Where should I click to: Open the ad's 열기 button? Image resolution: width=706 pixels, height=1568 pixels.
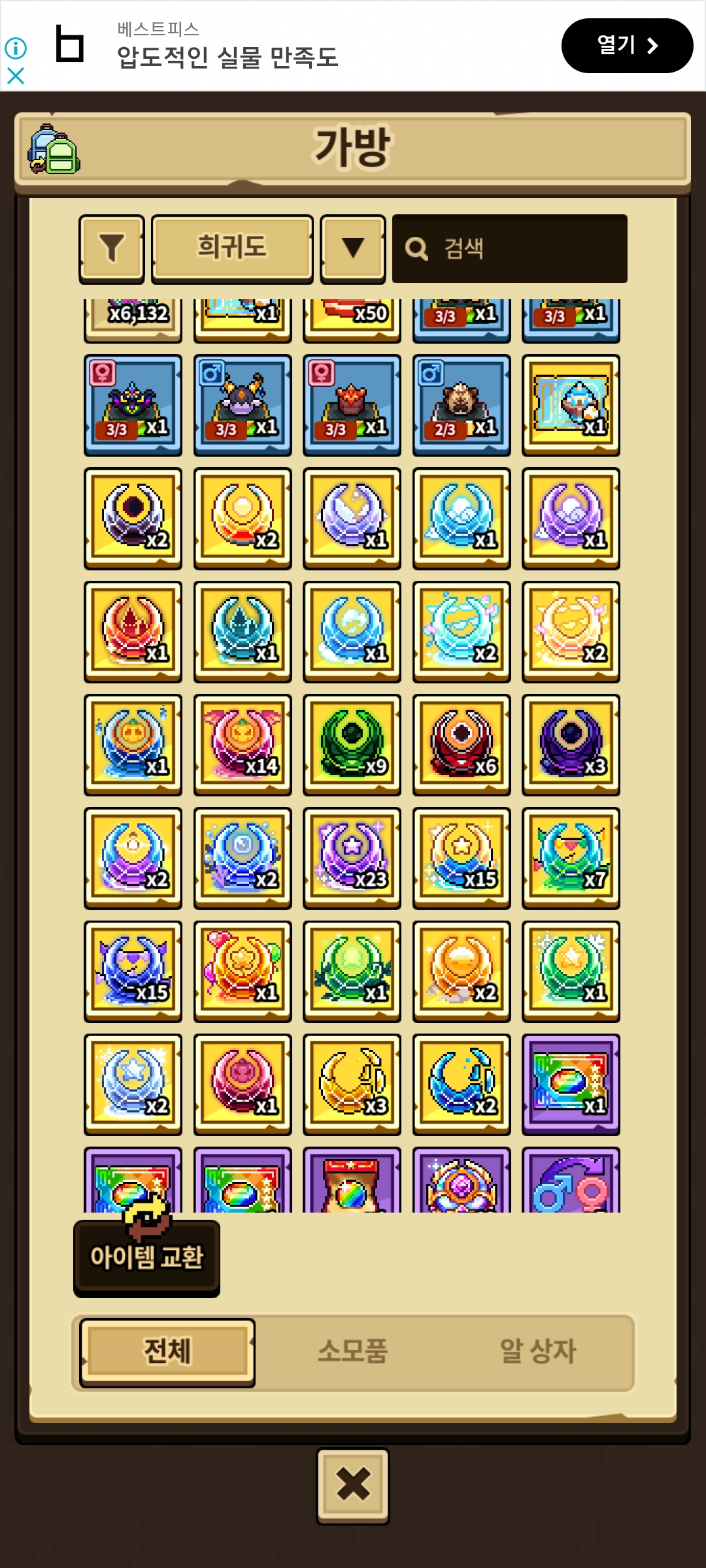pos(627,46)
